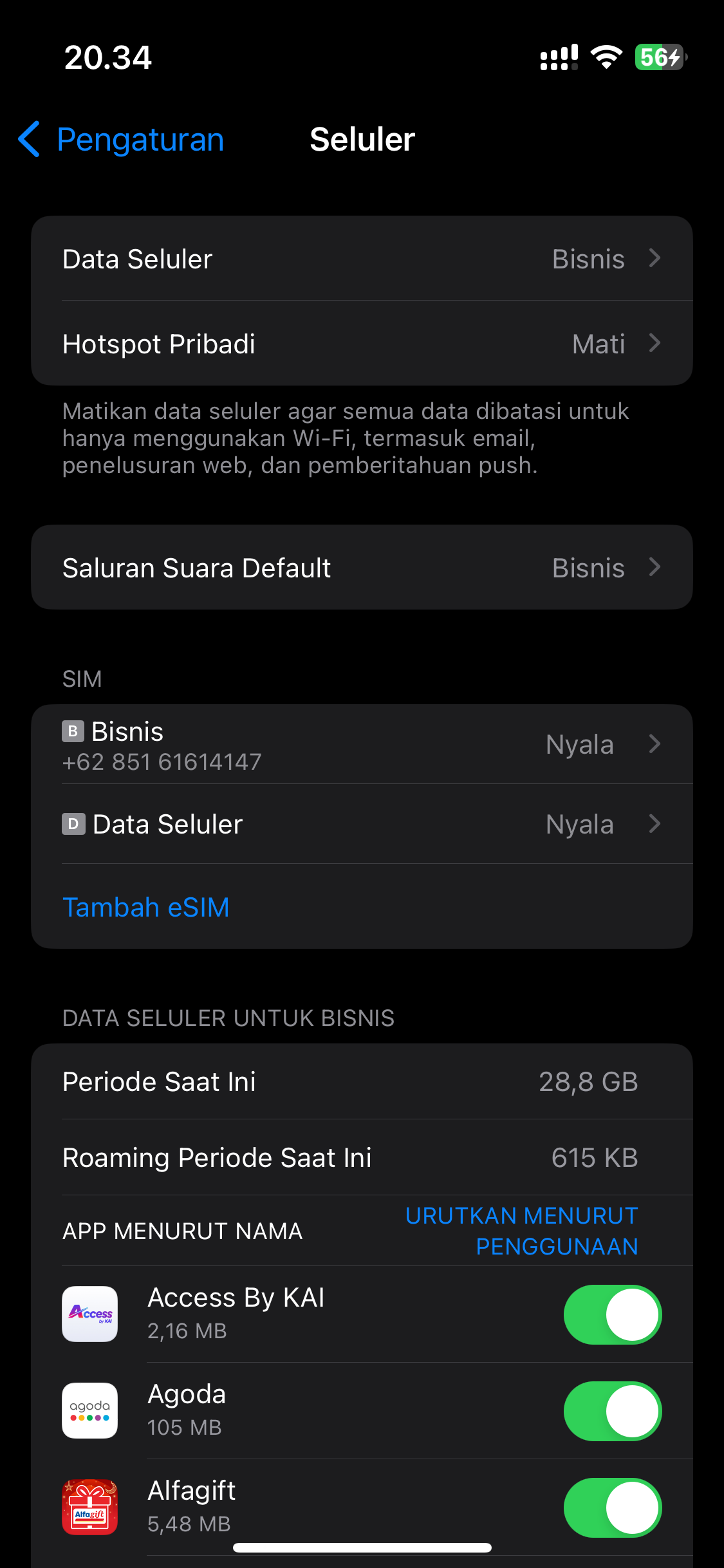Open Saluran Suara Default options
The height and width of the screenshot is (1568, 724).
[362, 567]
